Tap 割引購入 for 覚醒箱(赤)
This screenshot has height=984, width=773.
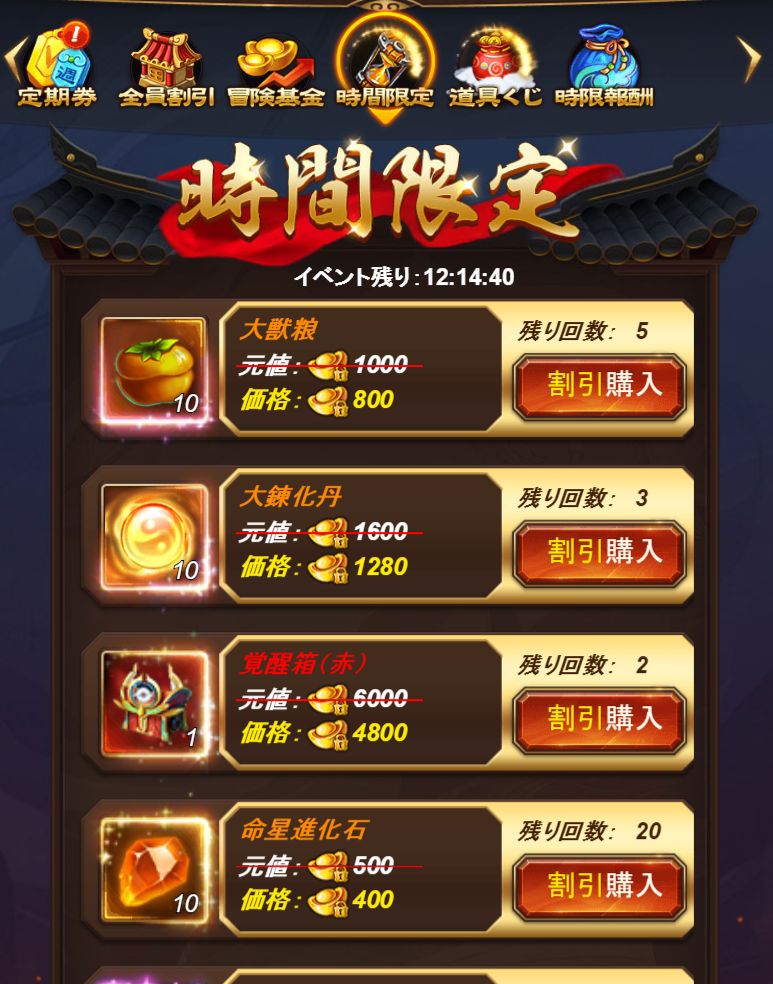tap(599, 719)
